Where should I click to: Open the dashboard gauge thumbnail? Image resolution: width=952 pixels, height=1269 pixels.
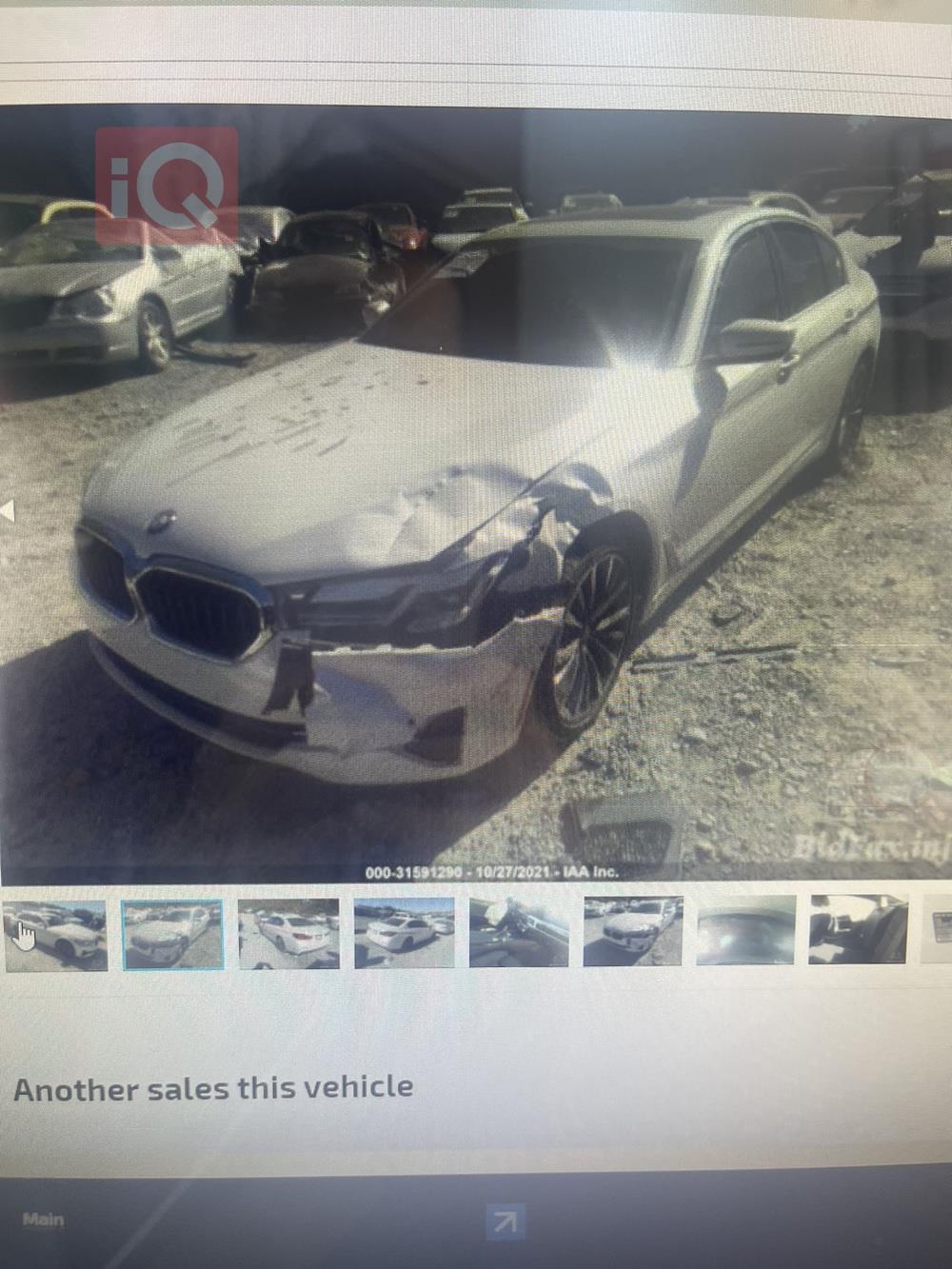pos(745,930)
